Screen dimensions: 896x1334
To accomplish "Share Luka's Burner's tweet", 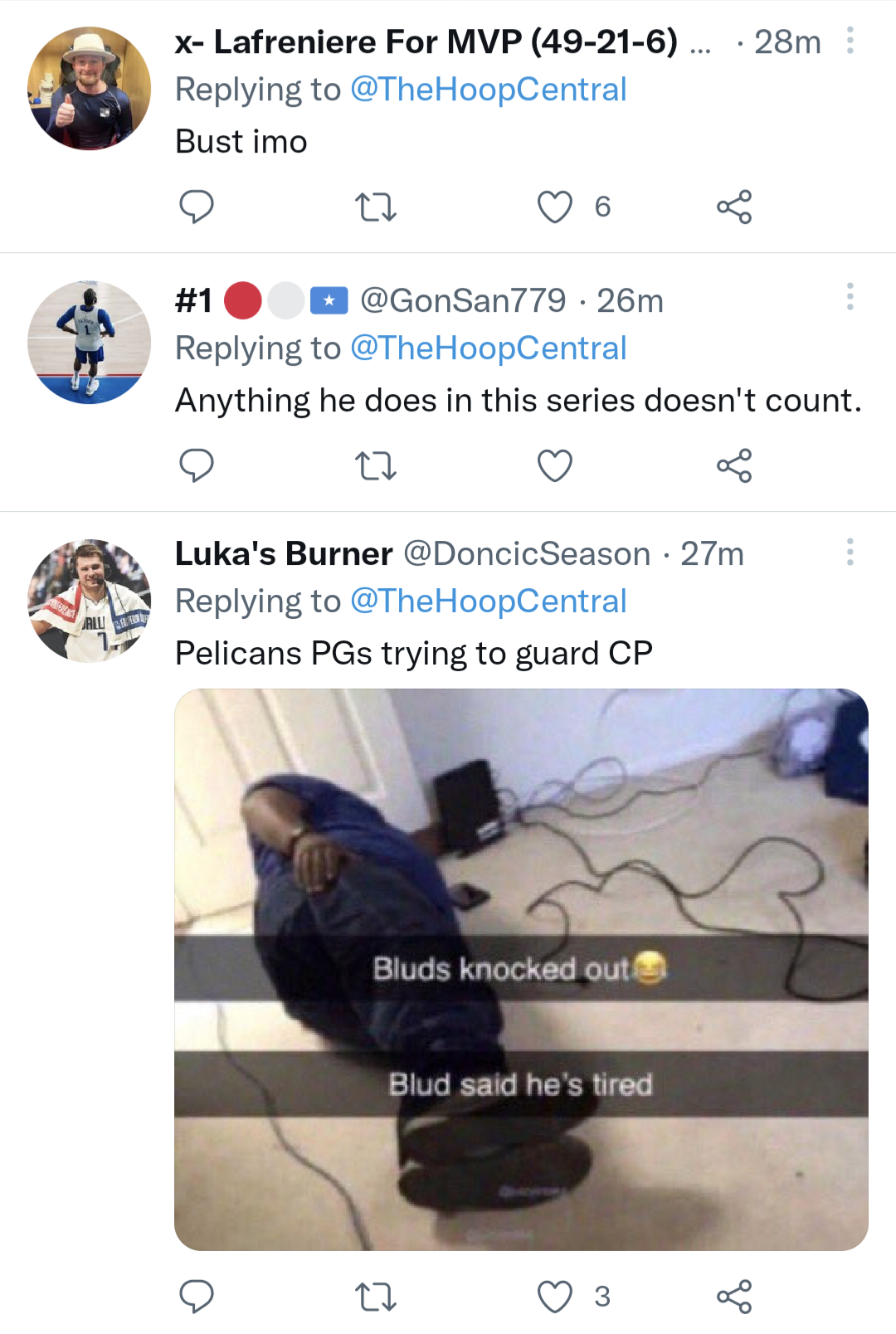I will tap(734, 1296).
